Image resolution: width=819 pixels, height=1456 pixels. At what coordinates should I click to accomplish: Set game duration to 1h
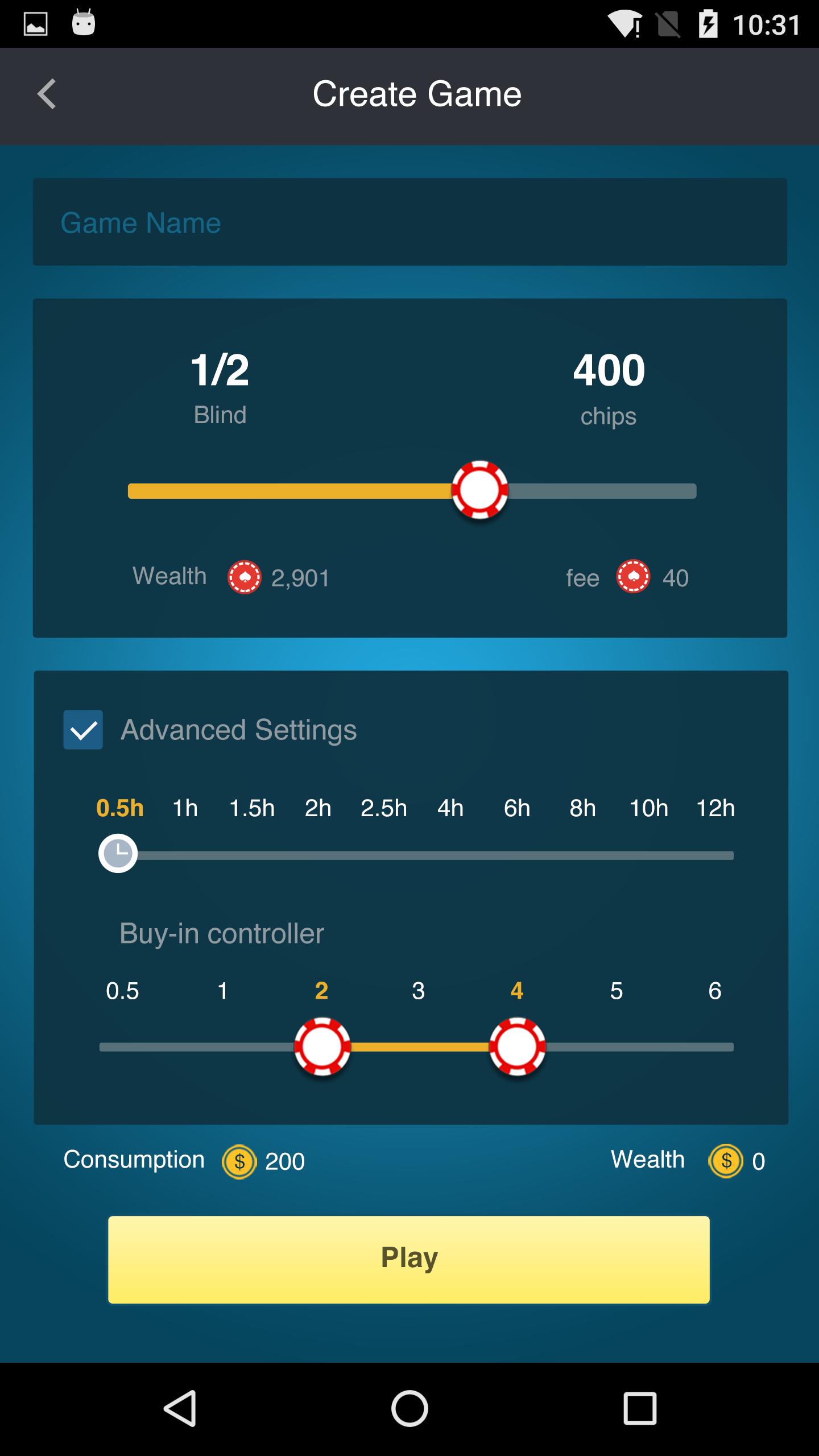185,808
